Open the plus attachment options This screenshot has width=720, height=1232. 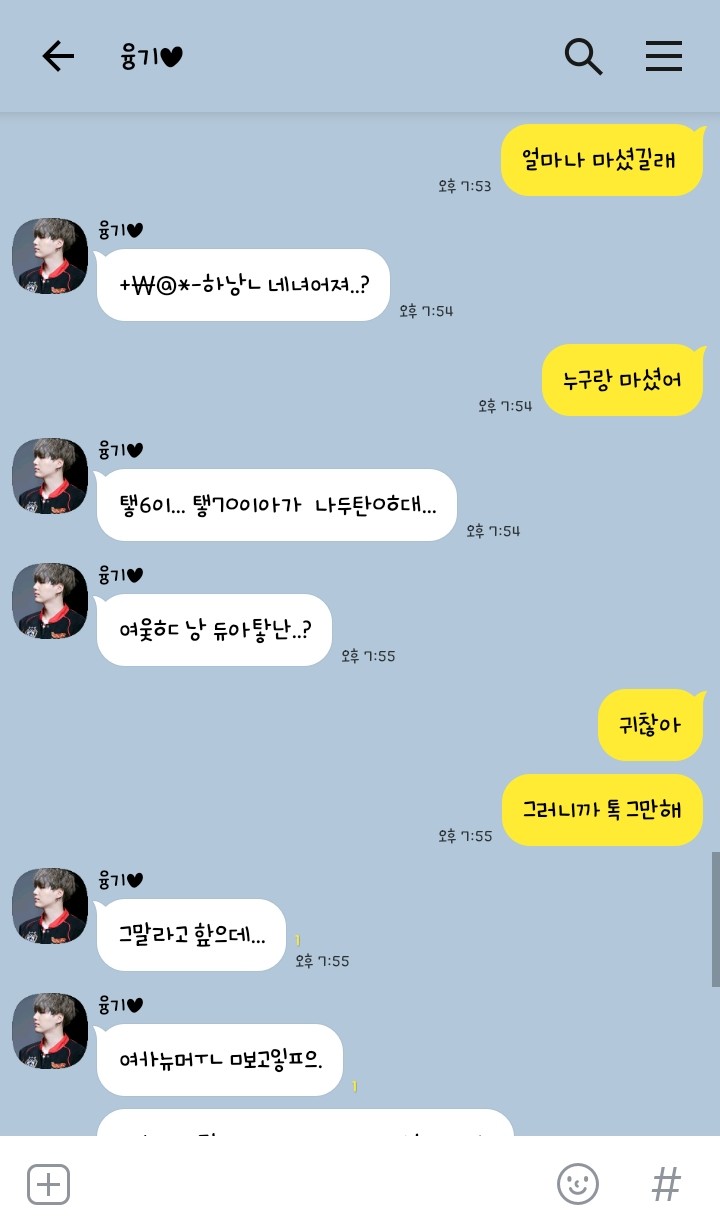coord(48,1185)
